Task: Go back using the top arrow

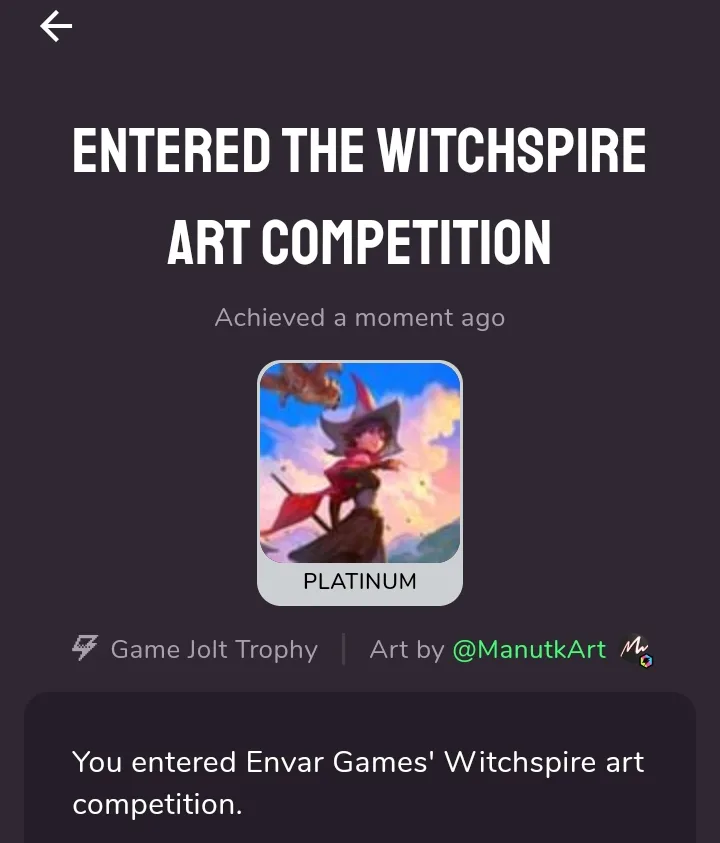Action: (56, 27)
